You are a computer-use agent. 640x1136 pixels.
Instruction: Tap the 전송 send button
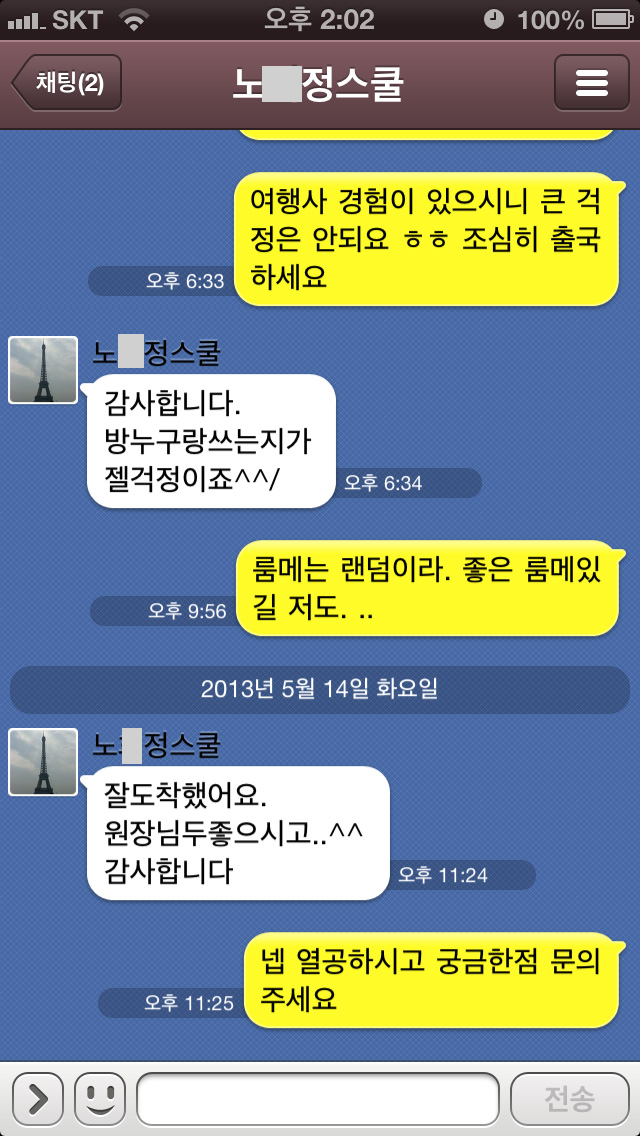pyautogui.click(x=569, y=1099)
